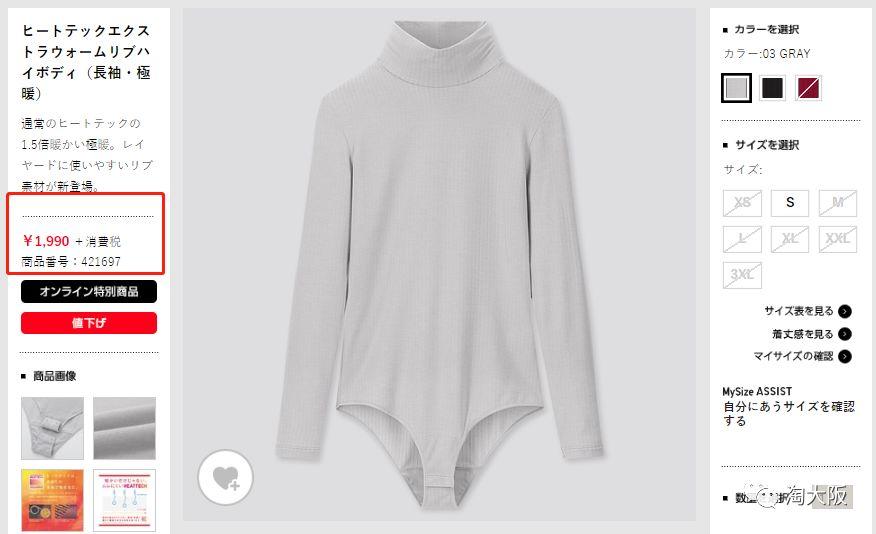
Task: Open the サイズ表を見る size chart link
Action: point(799,311)
